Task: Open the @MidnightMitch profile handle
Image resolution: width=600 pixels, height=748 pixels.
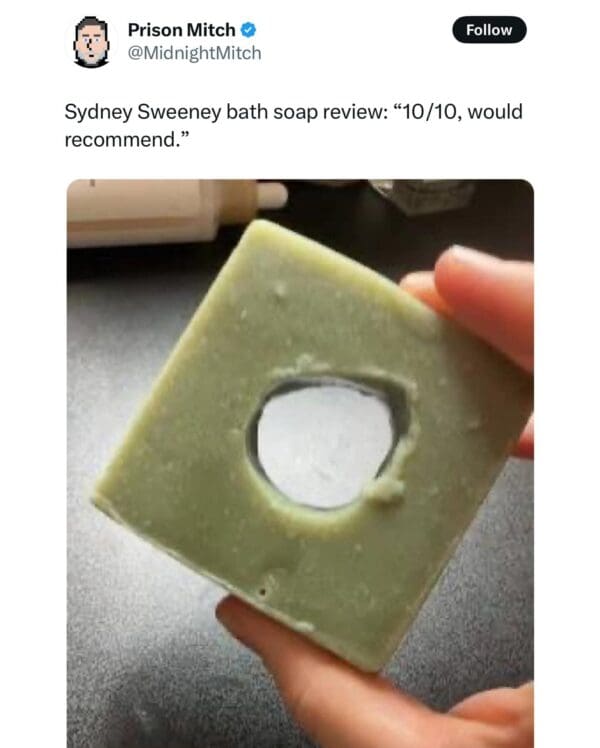Action: tap(194, 53)
